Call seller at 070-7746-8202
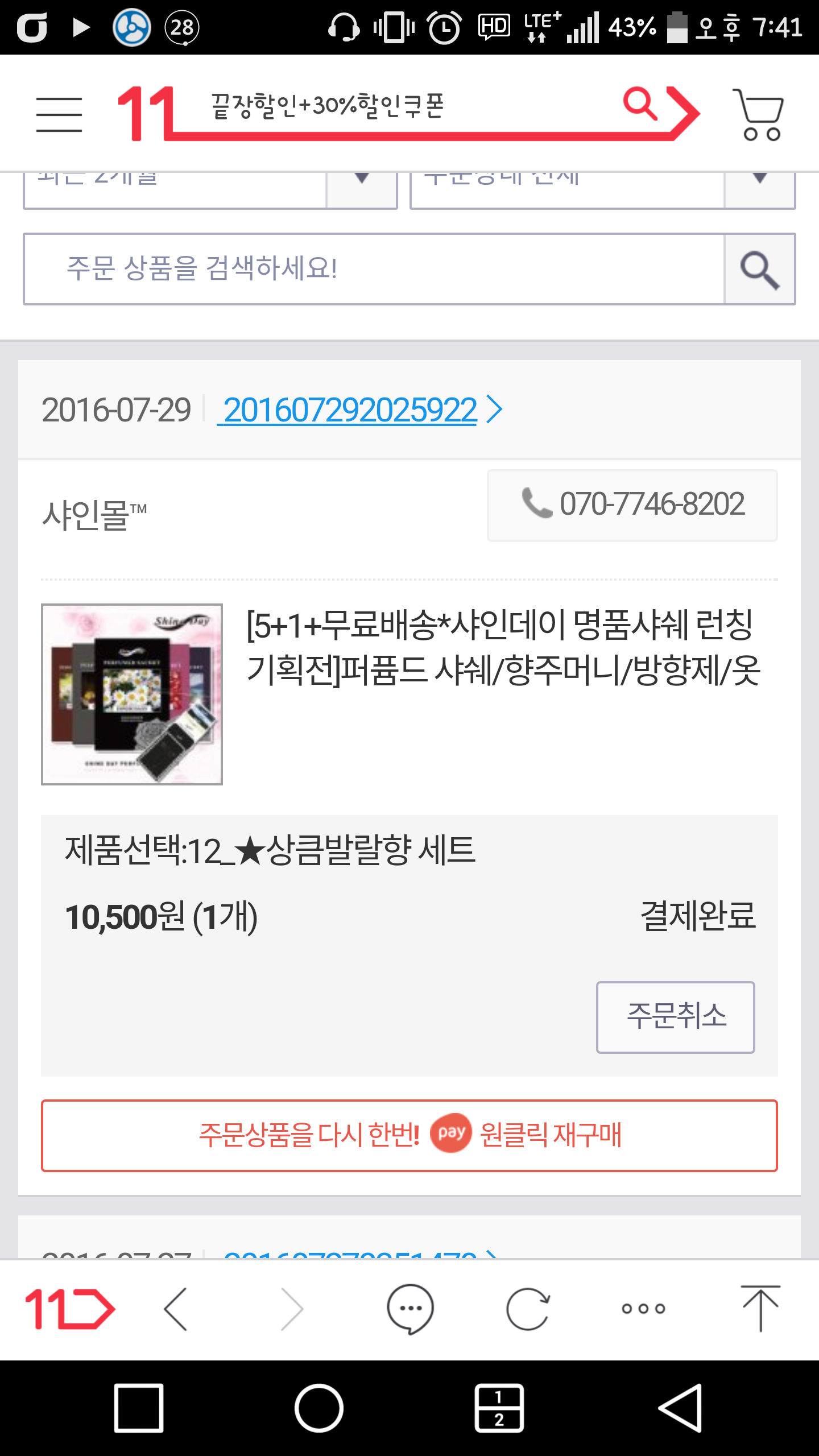 pos(632,505)
